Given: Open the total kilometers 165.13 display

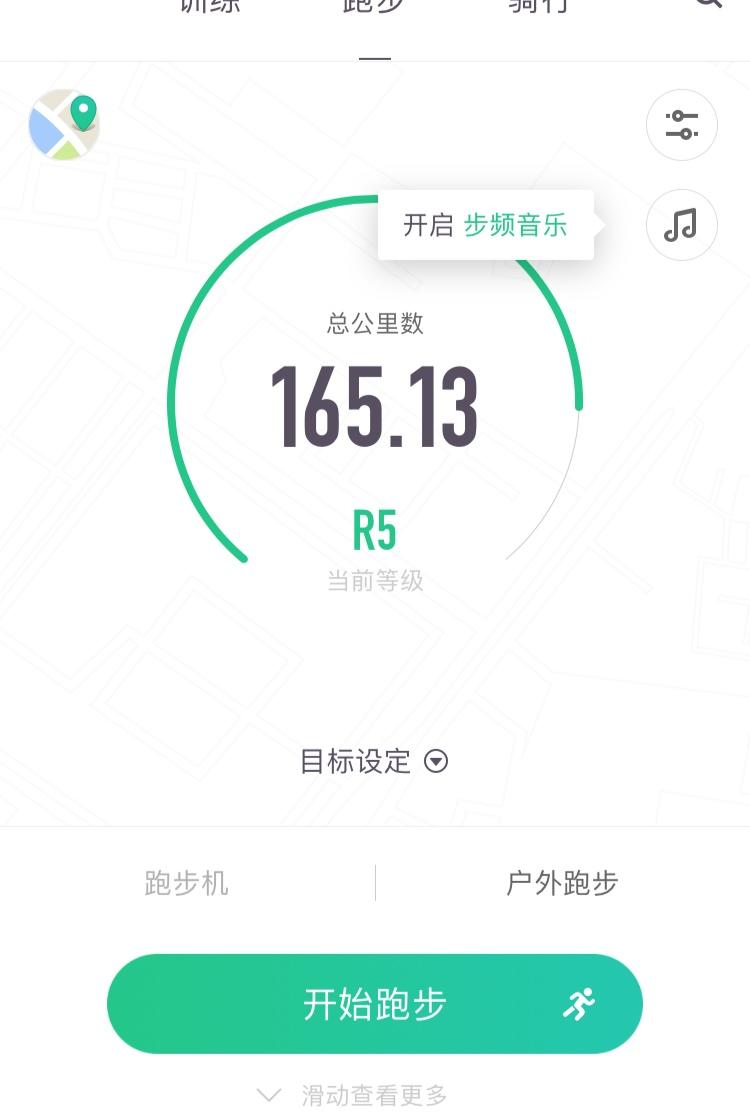Looking at the screenshot, I should 374,406.
